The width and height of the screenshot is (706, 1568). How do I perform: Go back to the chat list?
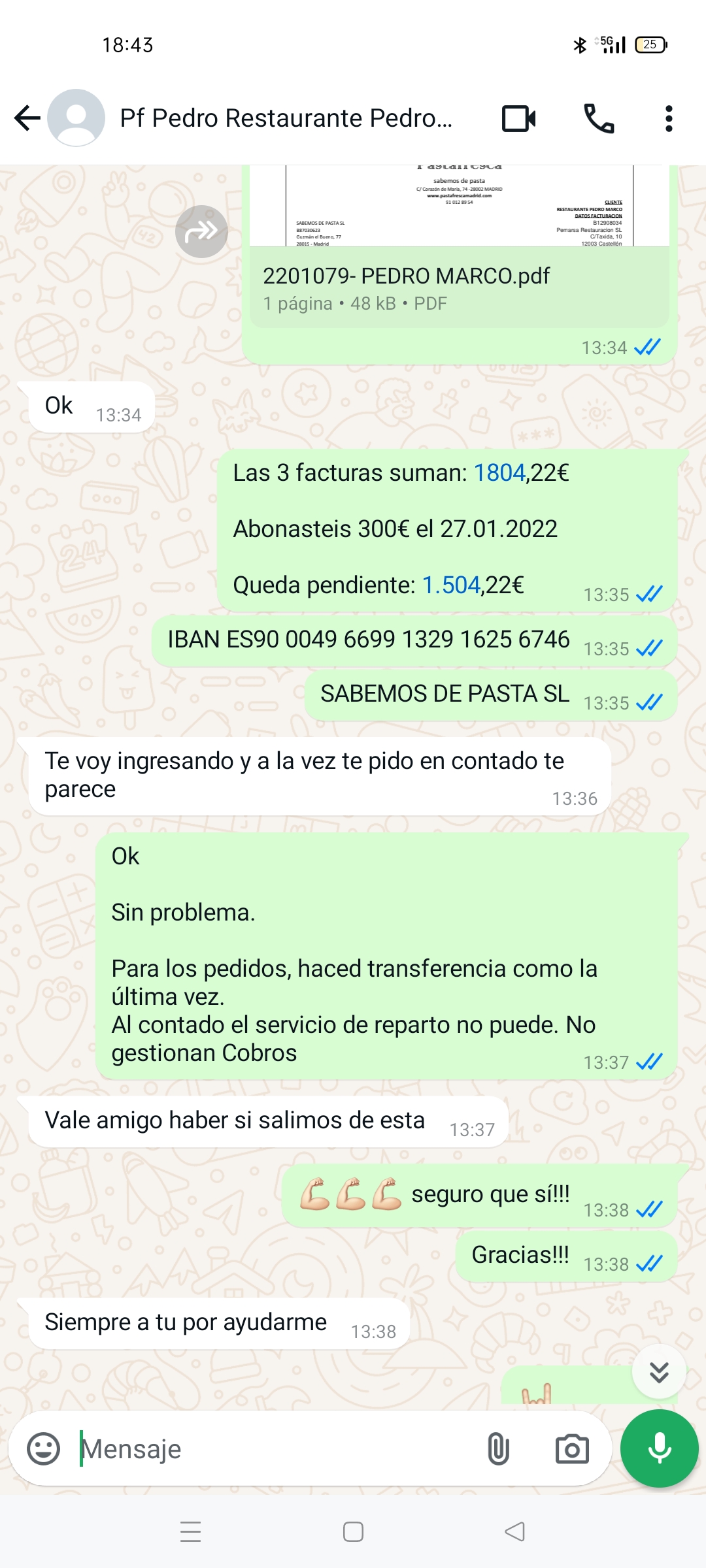[x=27, y=118]
